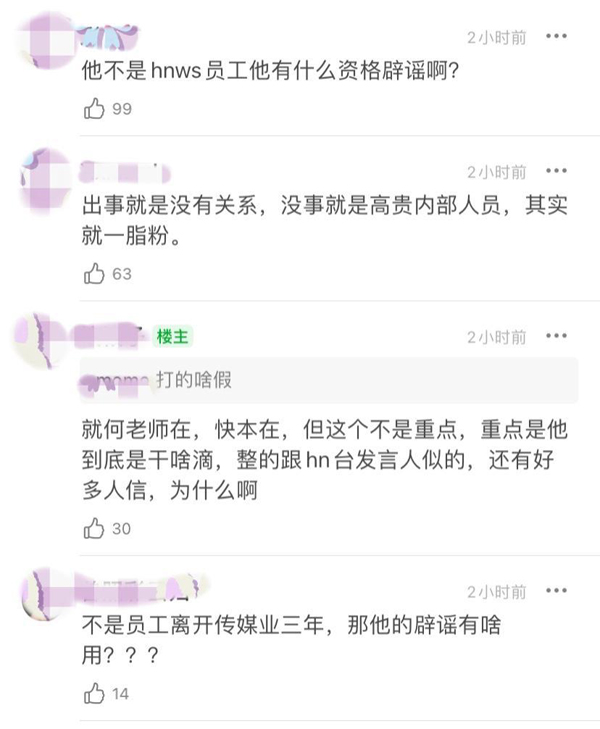Like the comment about 高贵内部人员
This screenshot has width=600, height=729.
tap(95, 273)
